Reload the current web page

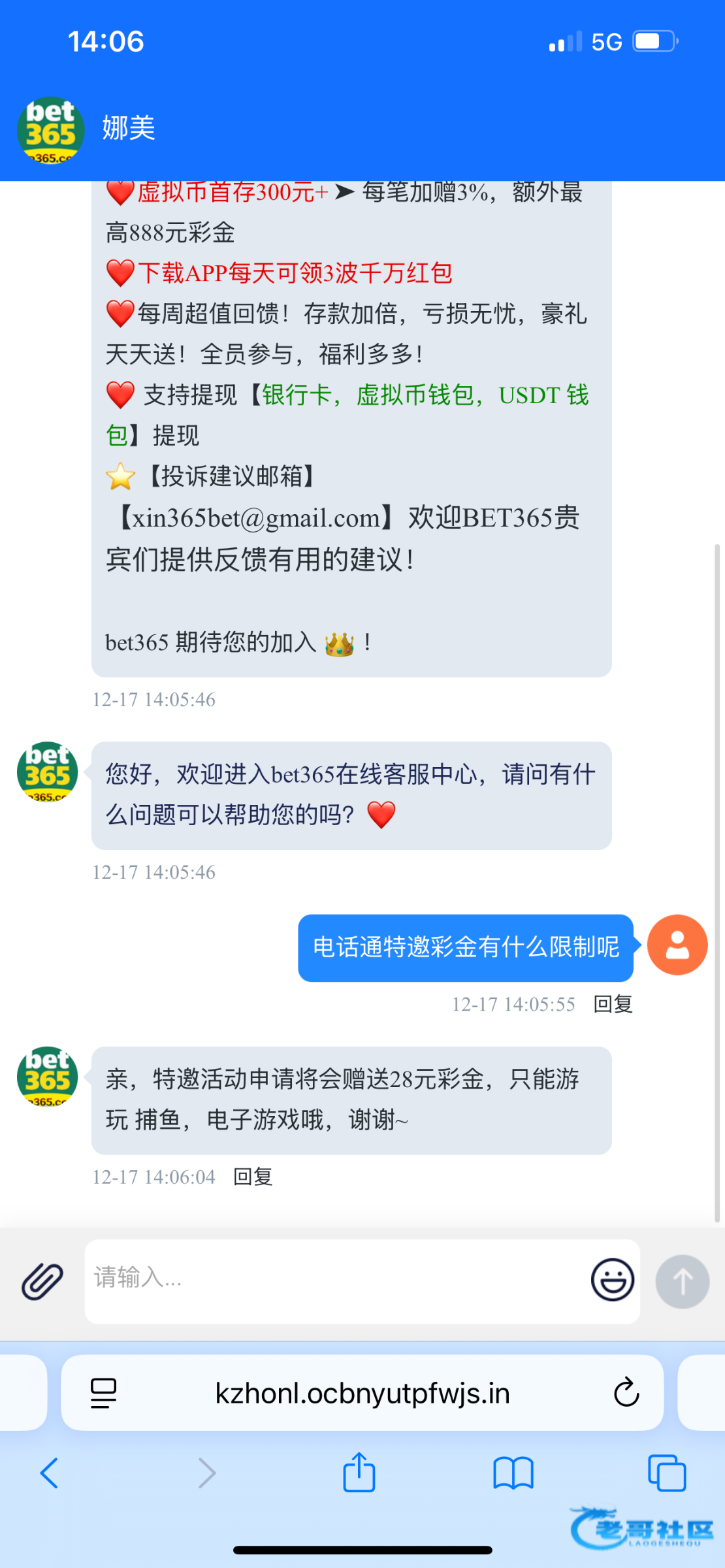point(626,1393)
